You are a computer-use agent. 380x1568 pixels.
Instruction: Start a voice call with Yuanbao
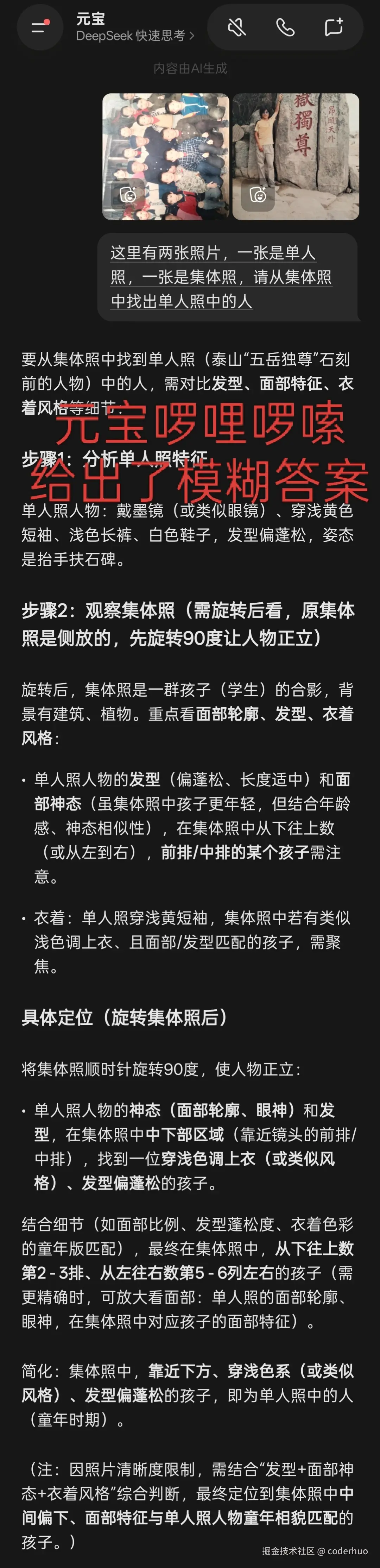285,27
